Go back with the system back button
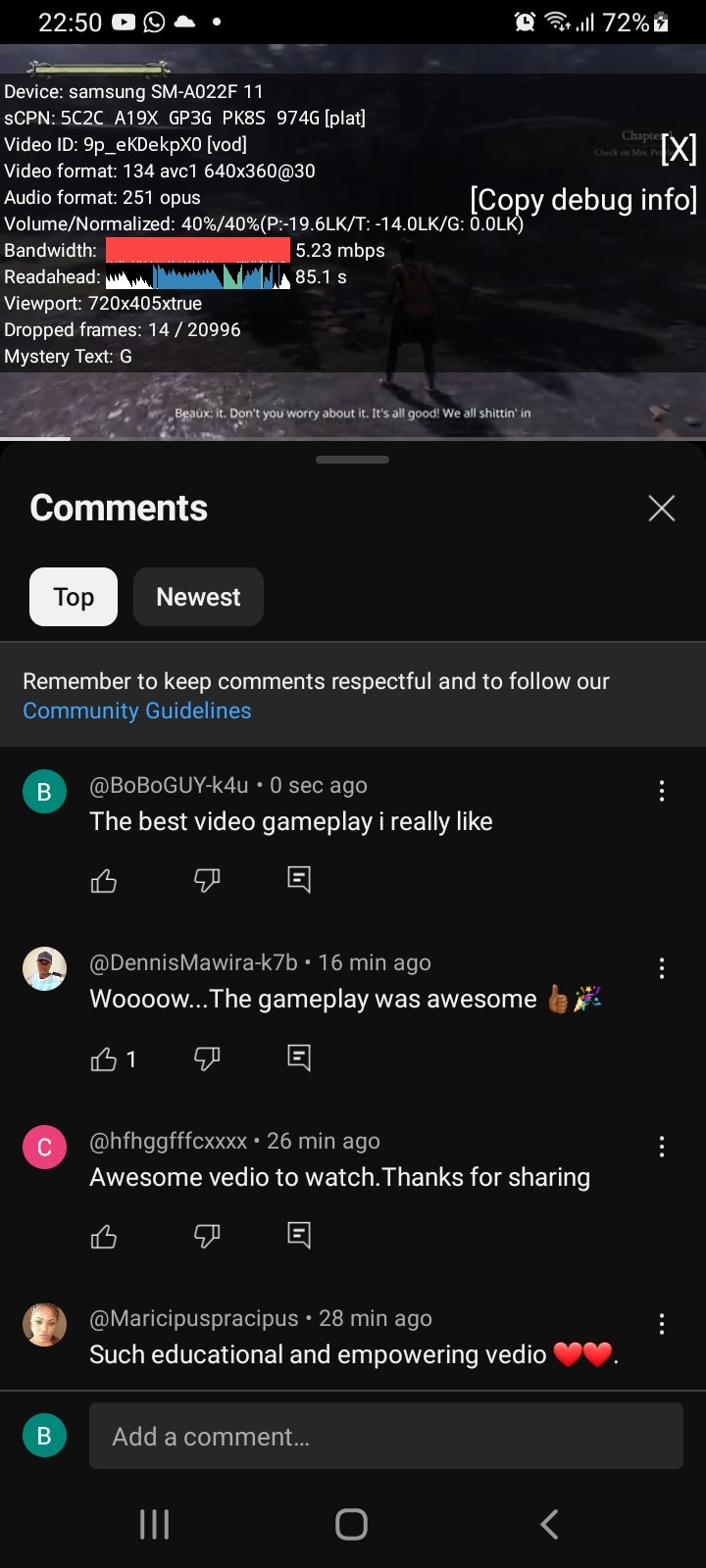The height and width of the screenshot is (1568, 706). click(550, 1524)
